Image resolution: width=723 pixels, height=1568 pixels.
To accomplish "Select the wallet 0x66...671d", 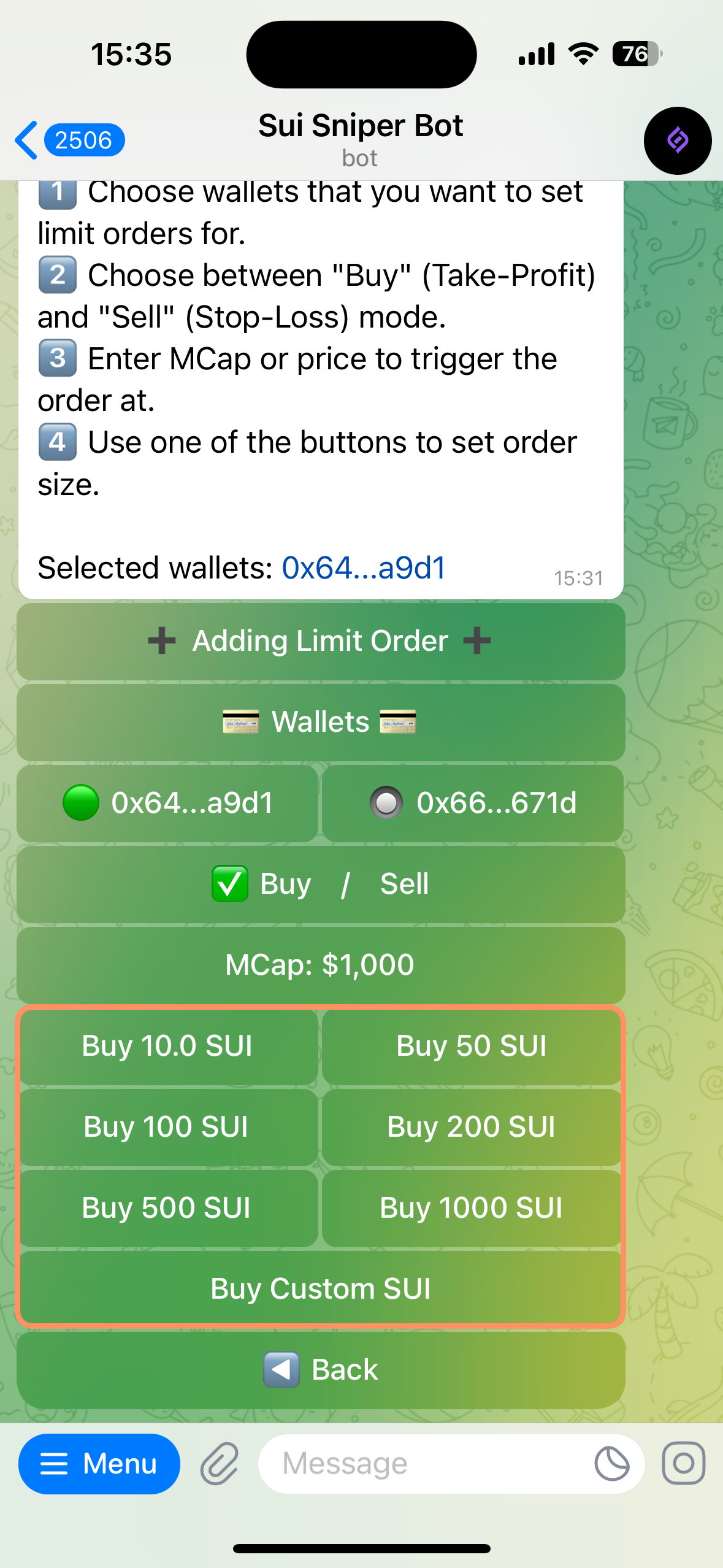I will 472,803.
